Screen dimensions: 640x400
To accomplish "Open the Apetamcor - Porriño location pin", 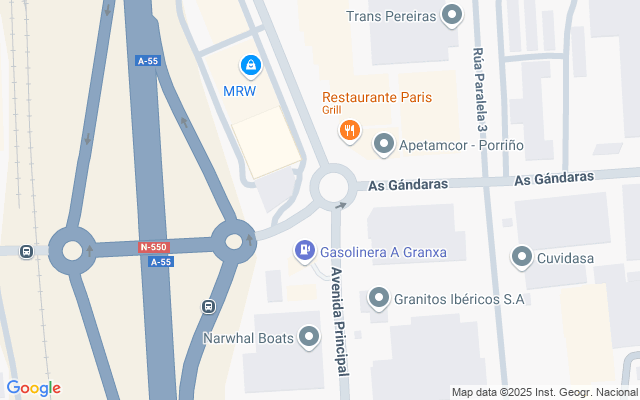I will pyautogui.click(x=383, y=146).
